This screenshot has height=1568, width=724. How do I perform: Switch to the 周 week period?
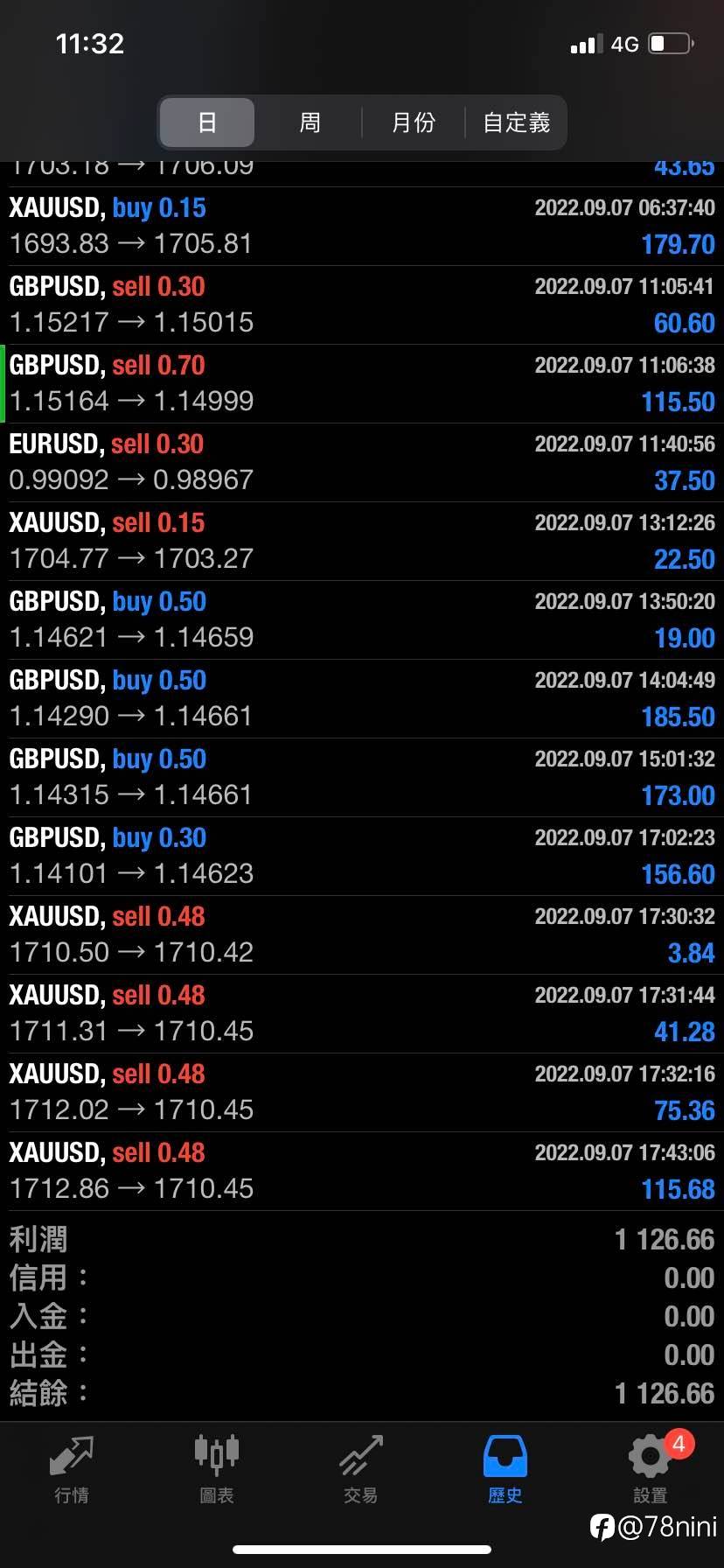pyautogui.click(x=310, y=122)
